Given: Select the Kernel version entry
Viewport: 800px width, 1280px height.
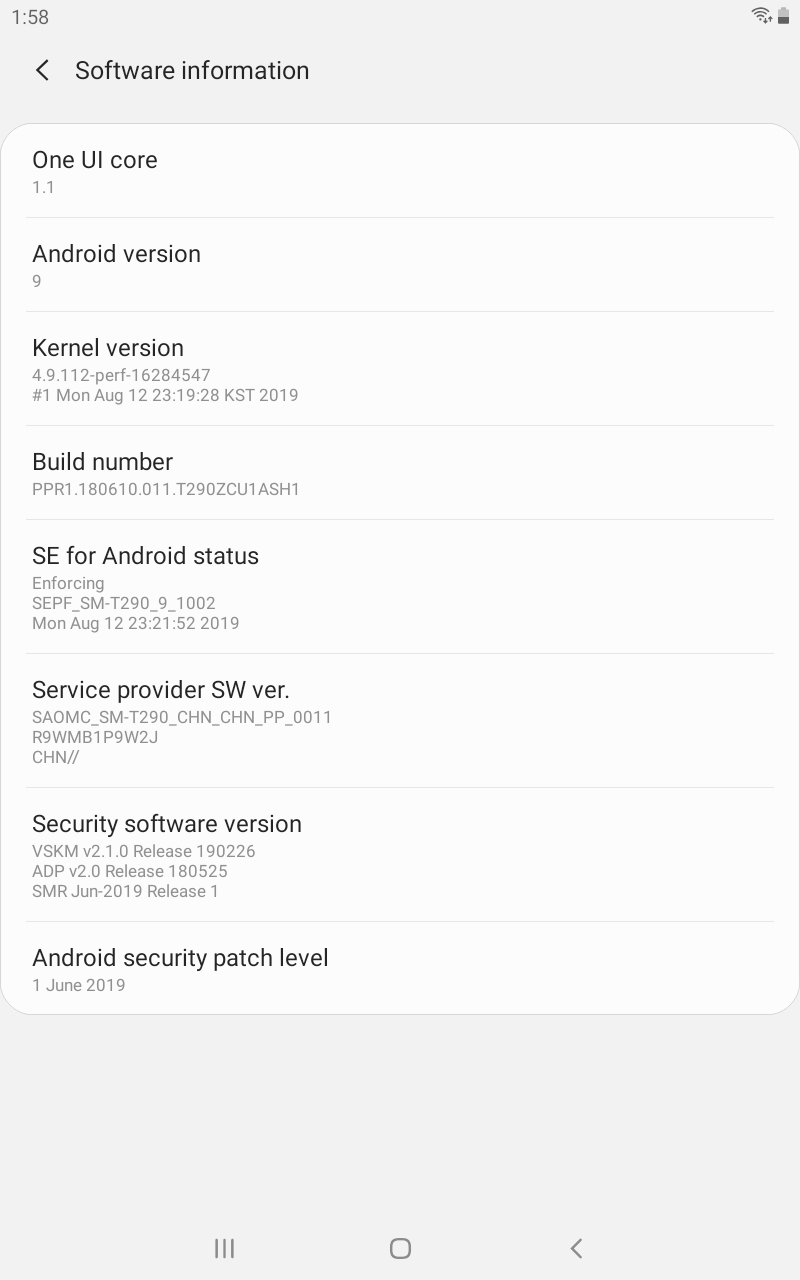Looking at the screenshot, I should coord(400,369).
